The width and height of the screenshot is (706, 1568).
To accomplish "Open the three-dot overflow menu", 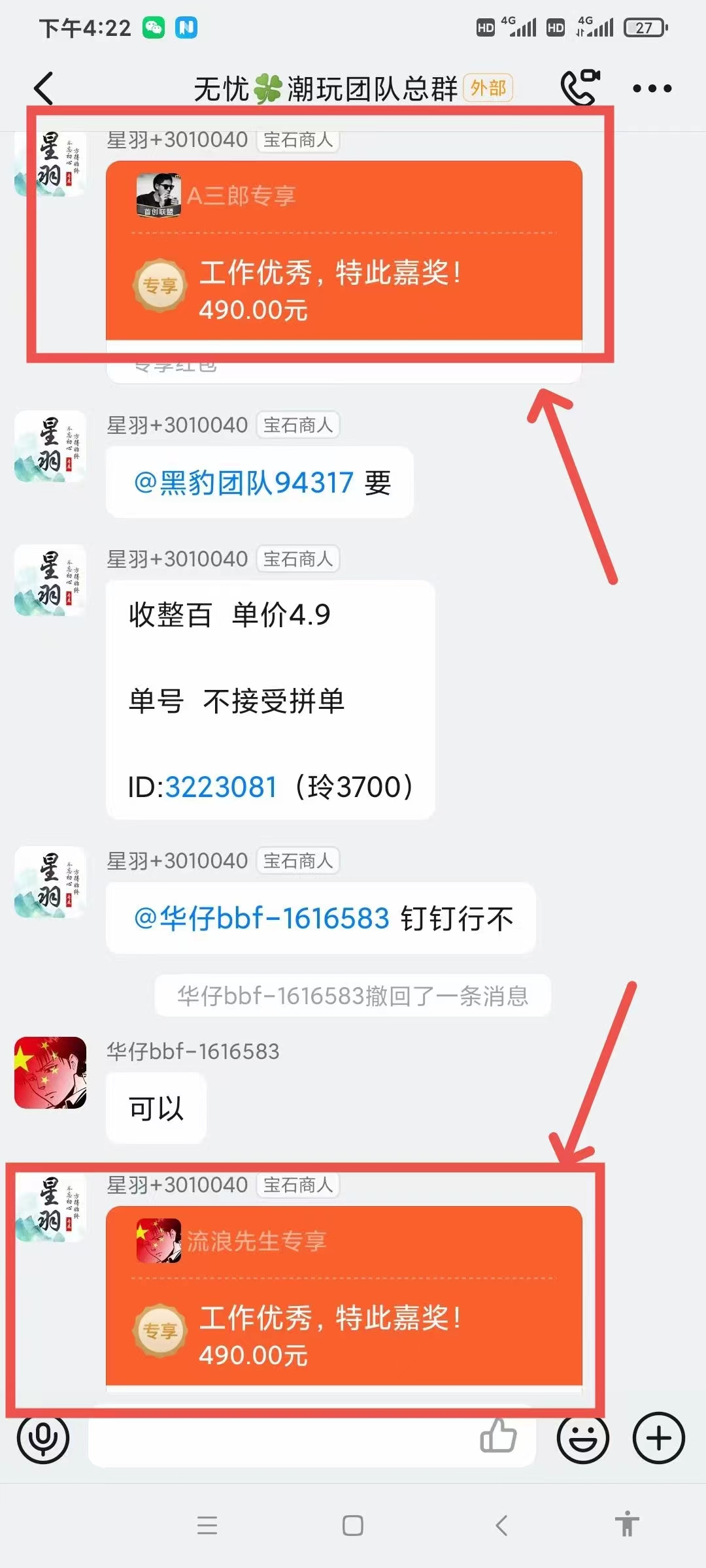I will pyautogui.click(x=652, y=88).
